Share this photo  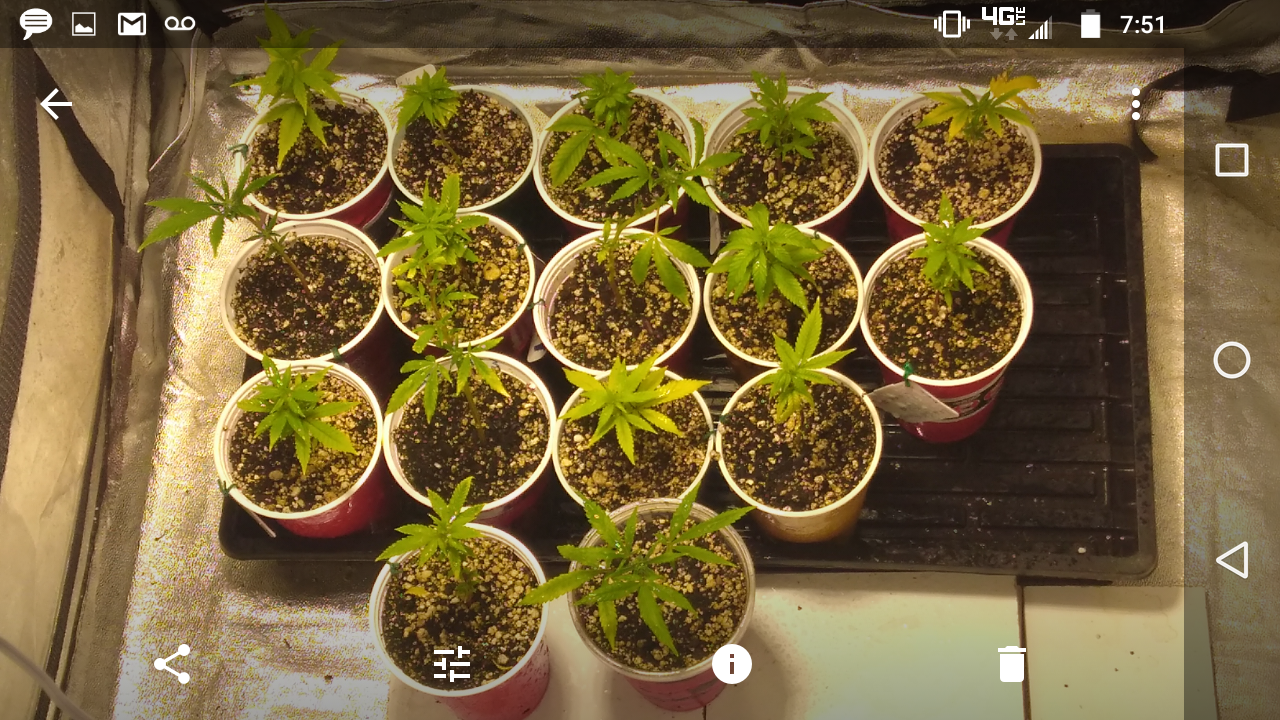(x=172, y=664)
